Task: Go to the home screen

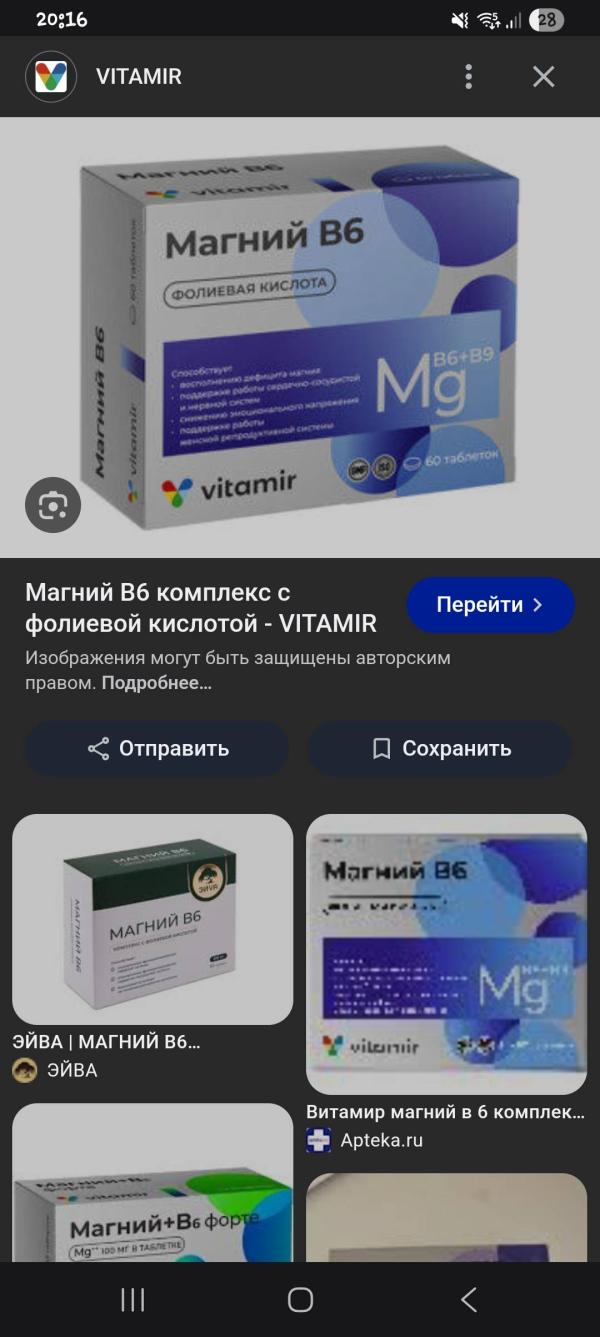Action: coord(300,1299)
